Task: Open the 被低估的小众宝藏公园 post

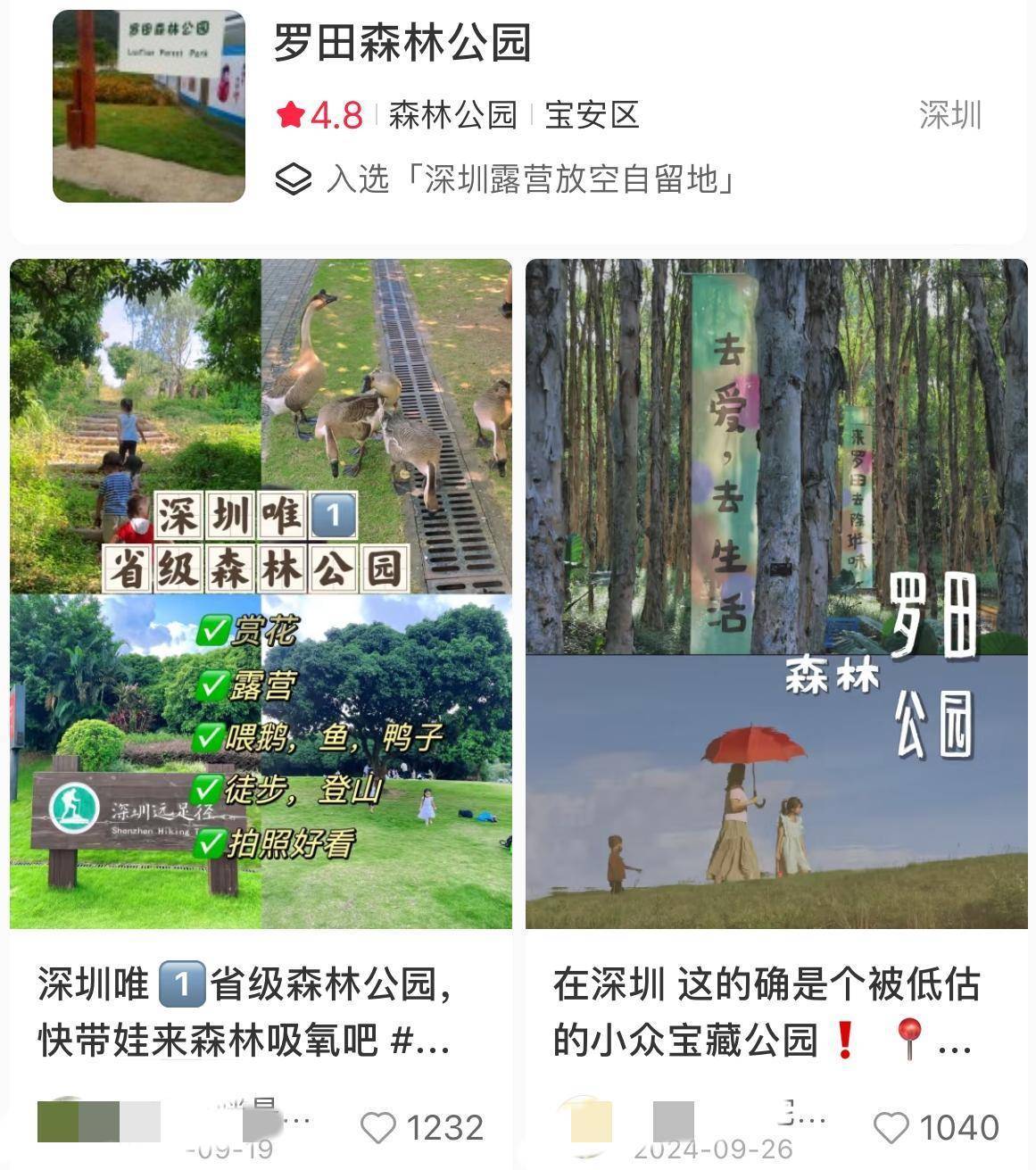Action: (776, 593)
